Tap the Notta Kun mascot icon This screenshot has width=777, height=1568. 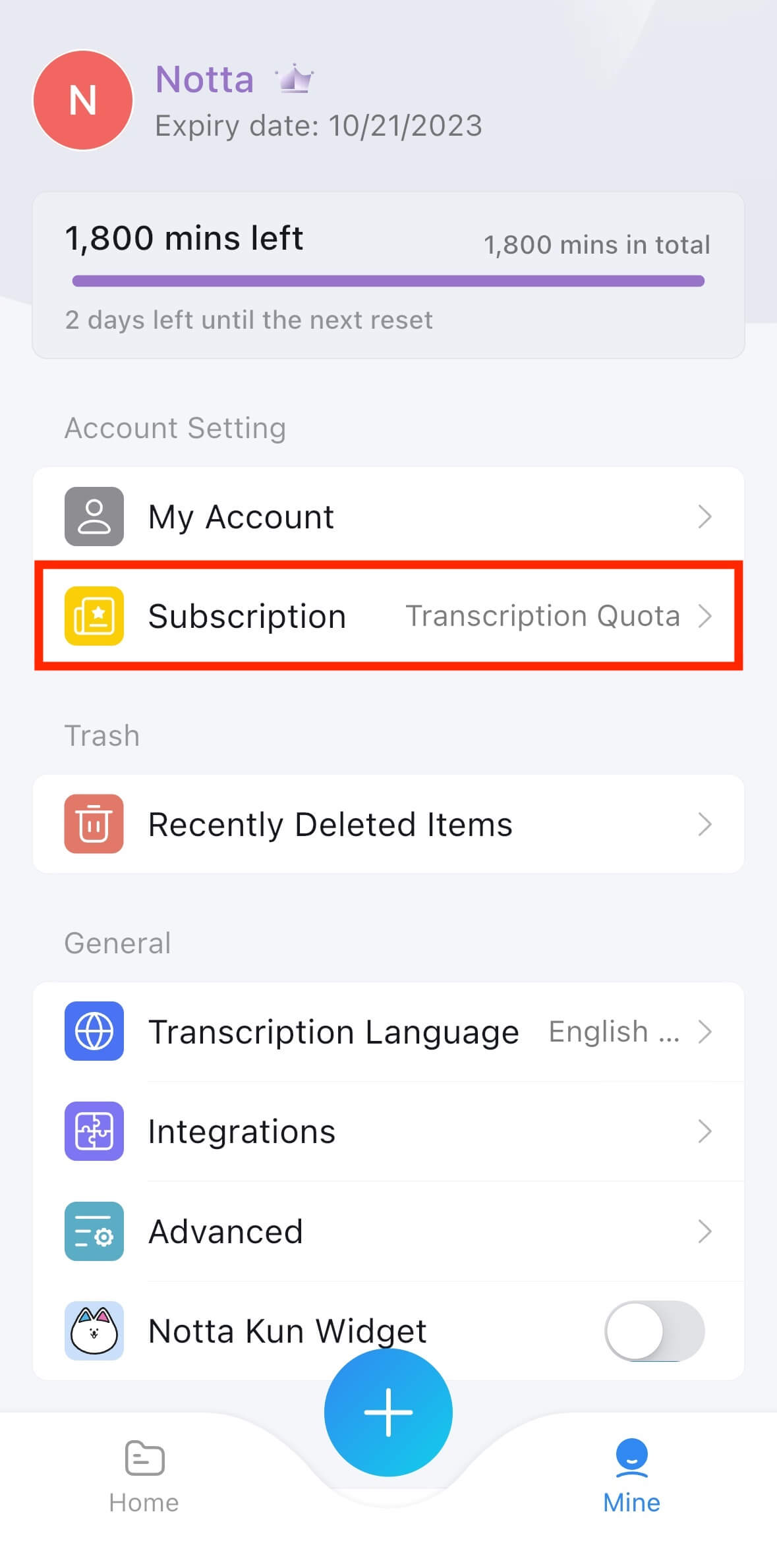[x=94, y=1330]
